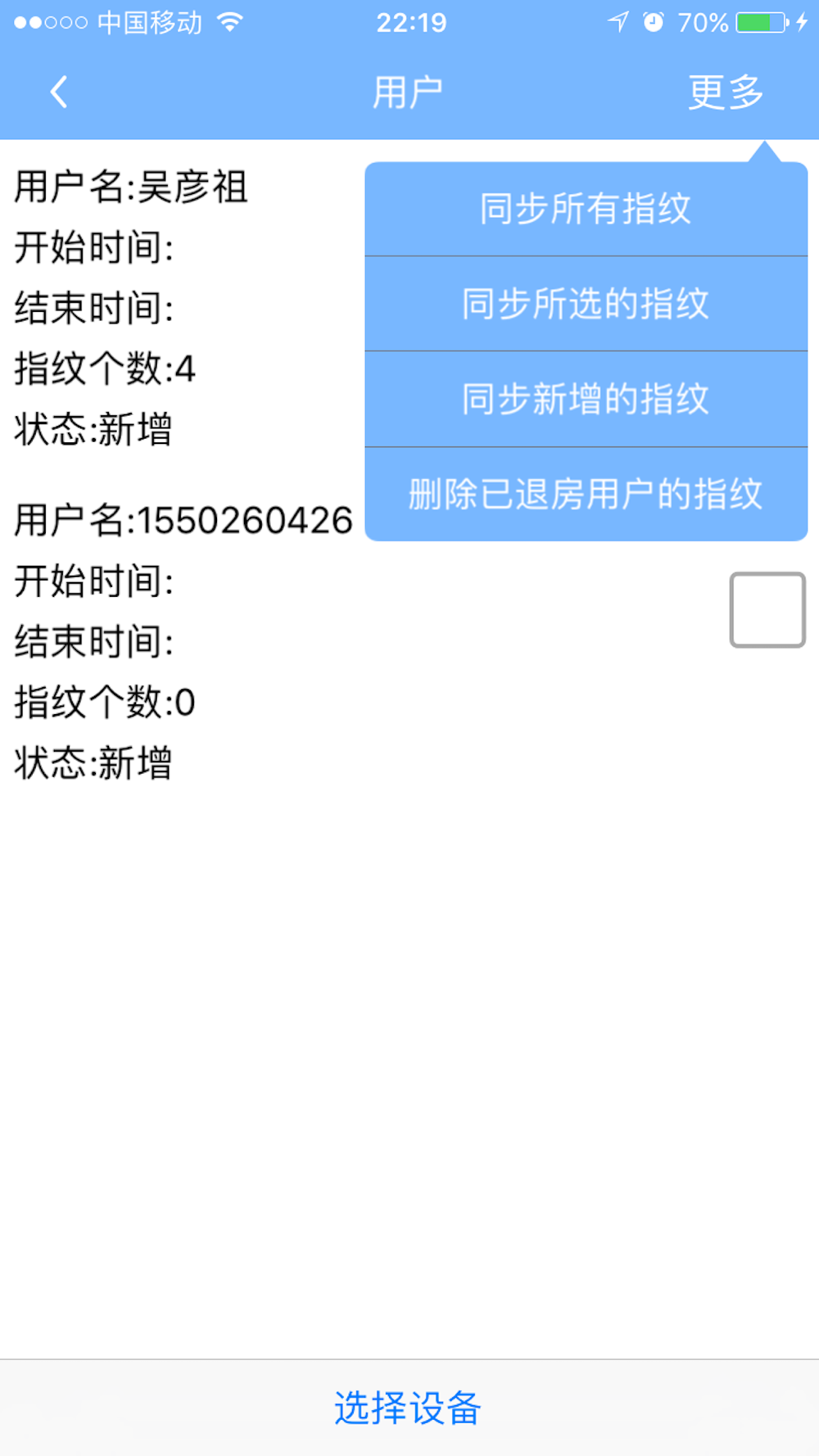Open 选择设备 at the bottom
The height and width of the screenshot is (1456, 819).
coord(408,1409)
